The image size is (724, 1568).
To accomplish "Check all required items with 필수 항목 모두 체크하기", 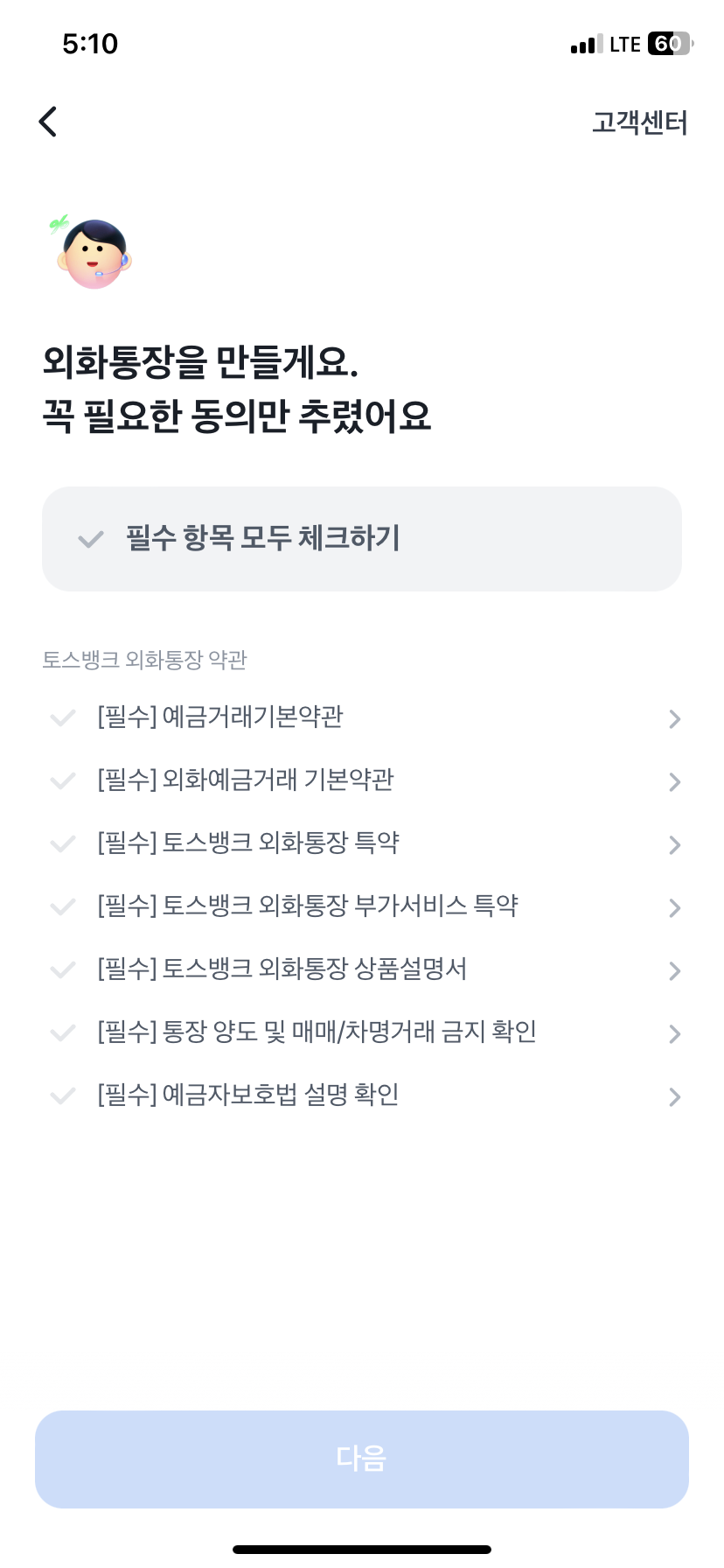I will [361, 539].
